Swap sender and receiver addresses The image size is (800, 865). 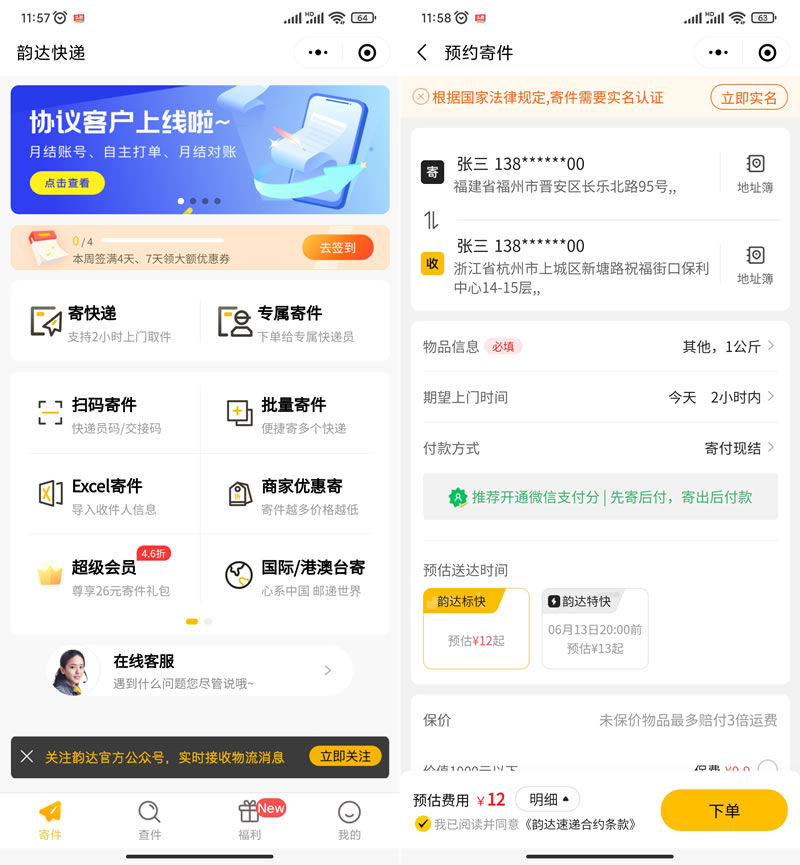431,220
